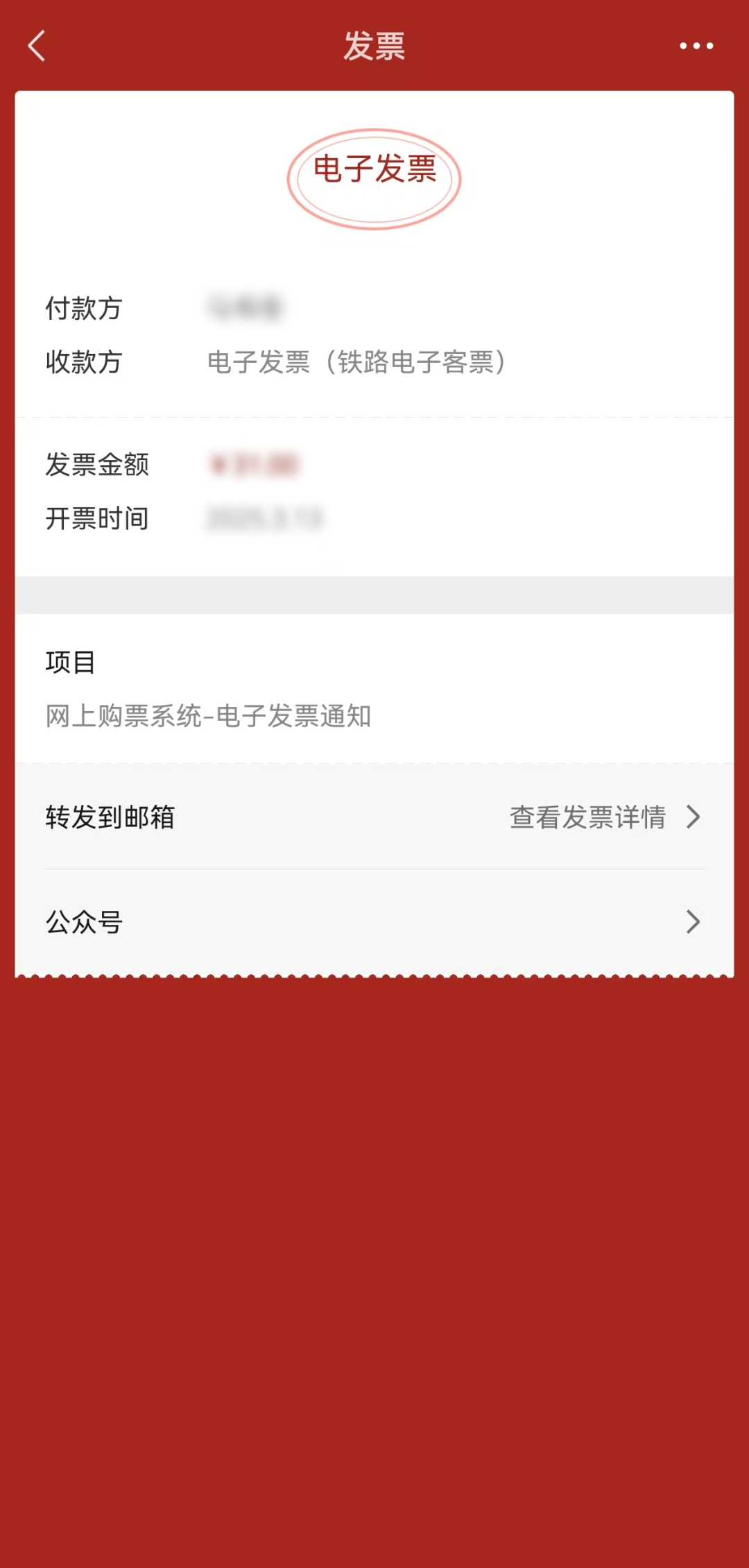749x1568 pixels.
Task: Tap the right arrow beside 公众号
Action: 693,922
